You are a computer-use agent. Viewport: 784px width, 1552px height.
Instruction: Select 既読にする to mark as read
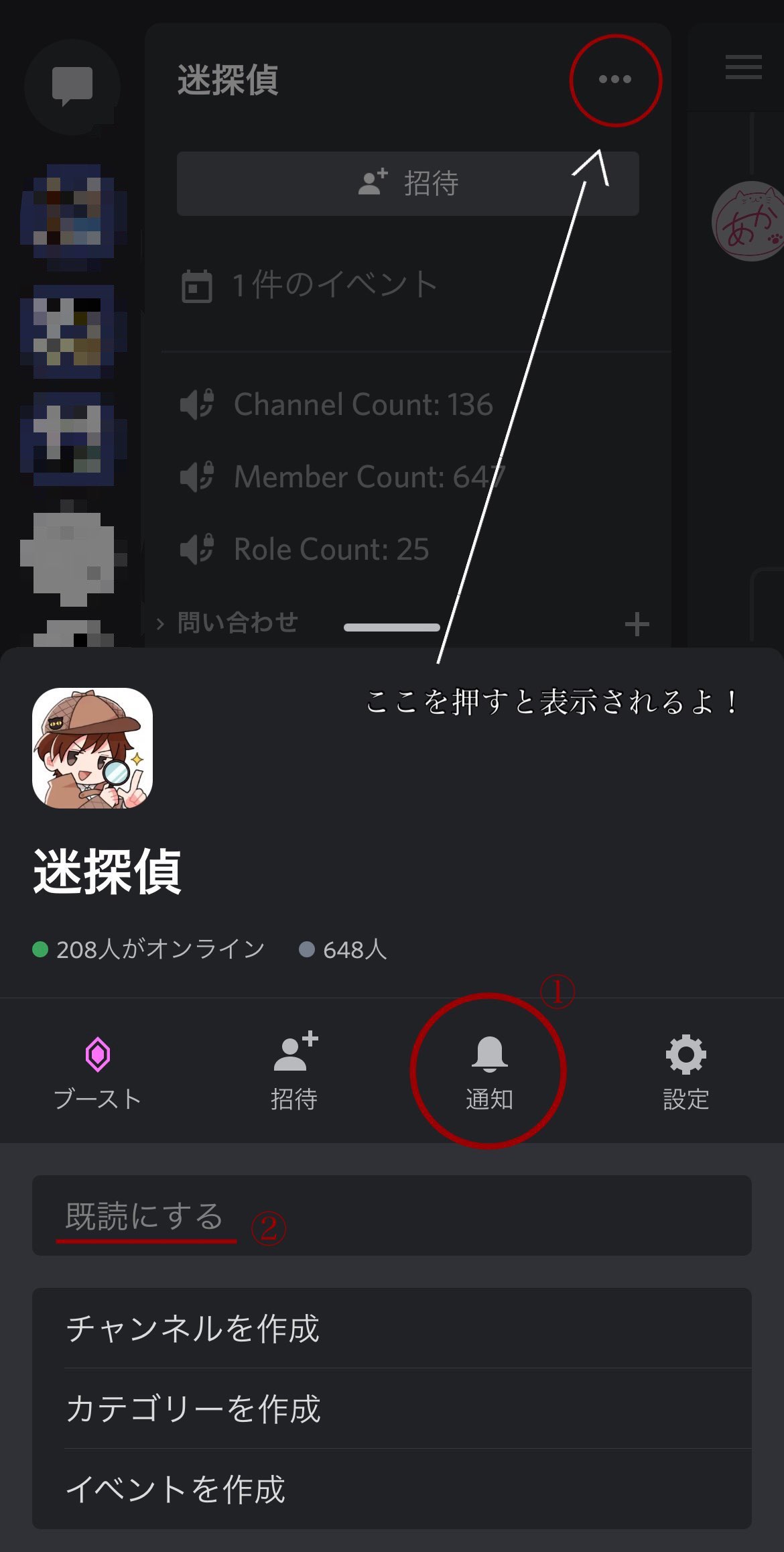(x=391, y=1215)
